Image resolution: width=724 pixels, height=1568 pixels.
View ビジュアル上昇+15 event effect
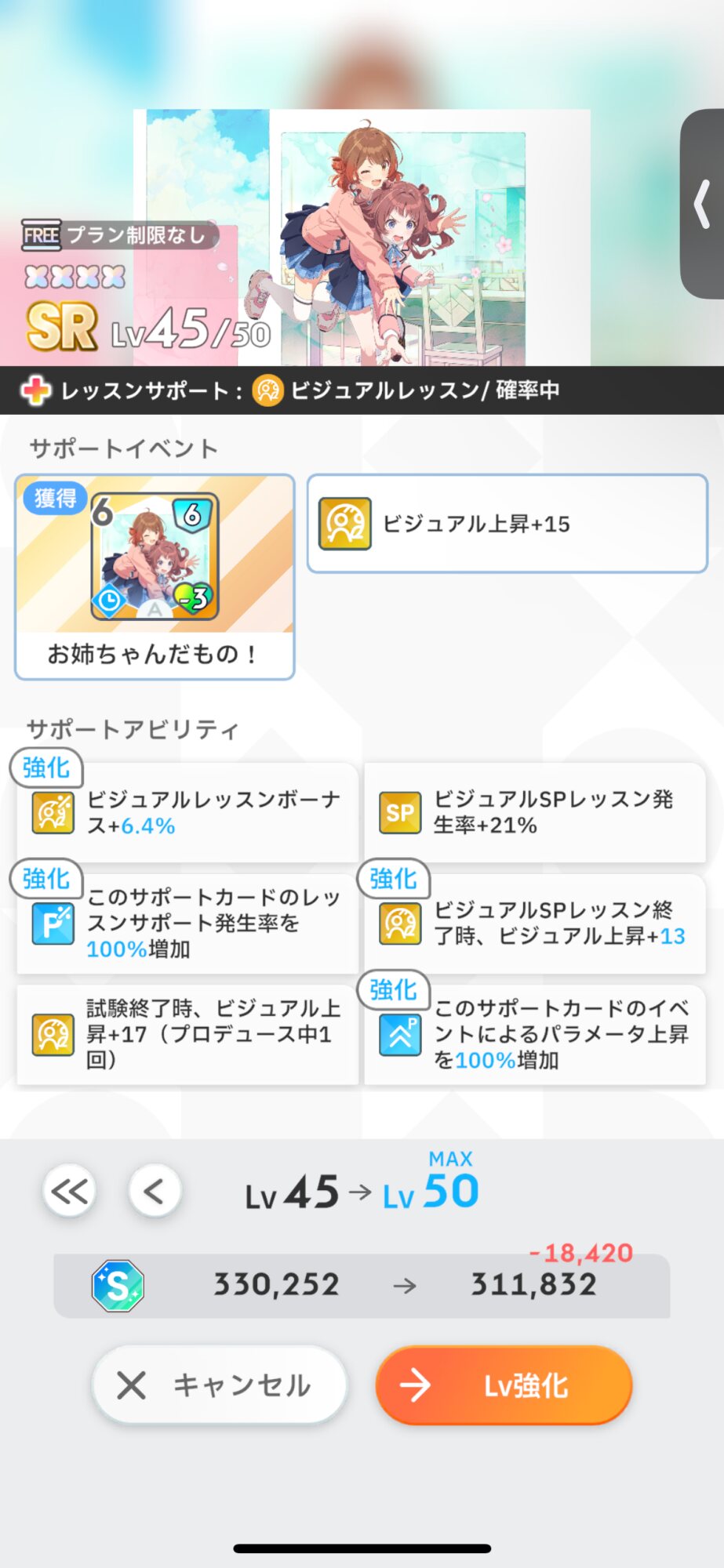pos(507,524)
